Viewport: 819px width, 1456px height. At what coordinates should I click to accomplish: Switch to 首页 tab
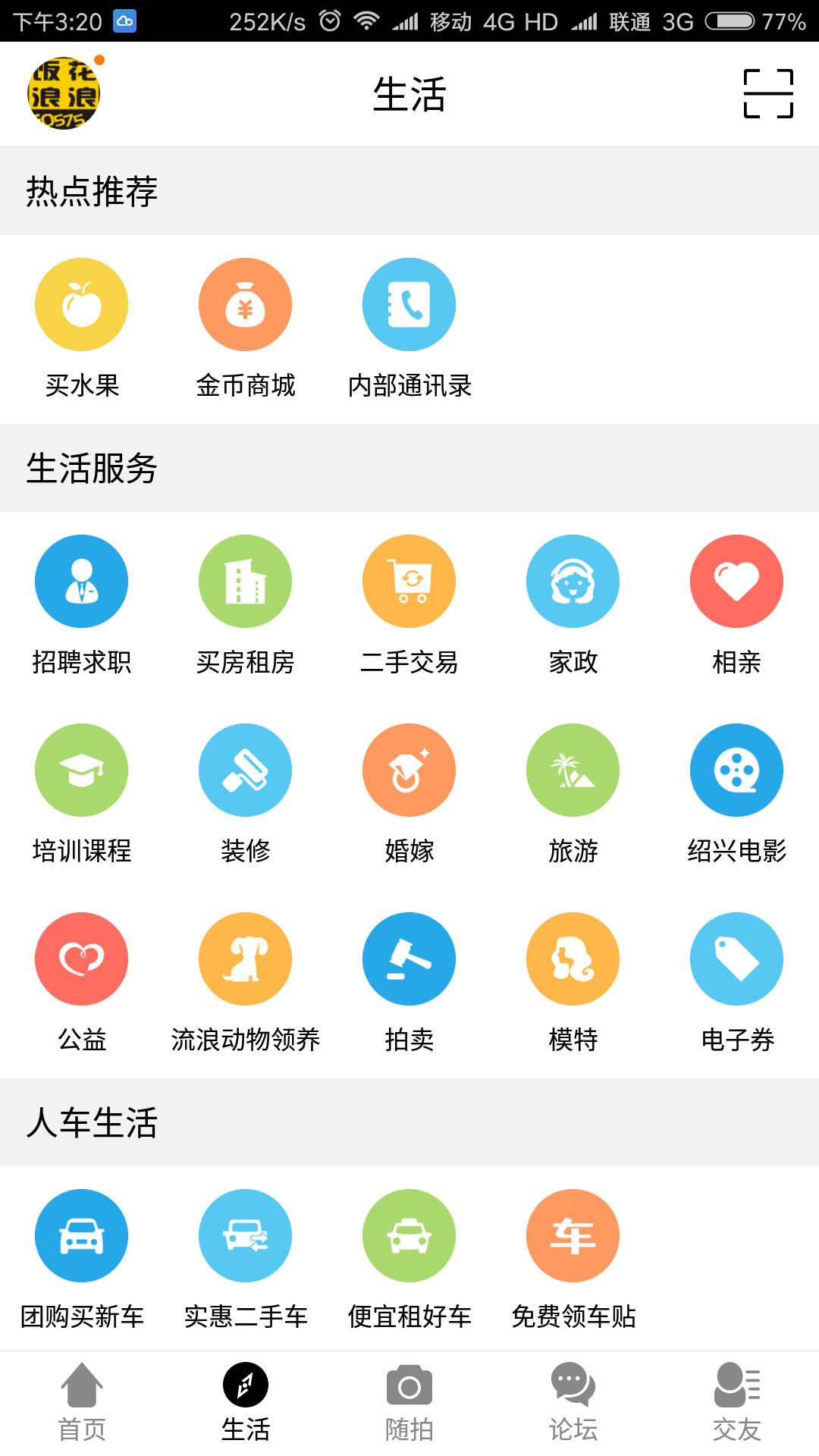(82, 1403)
